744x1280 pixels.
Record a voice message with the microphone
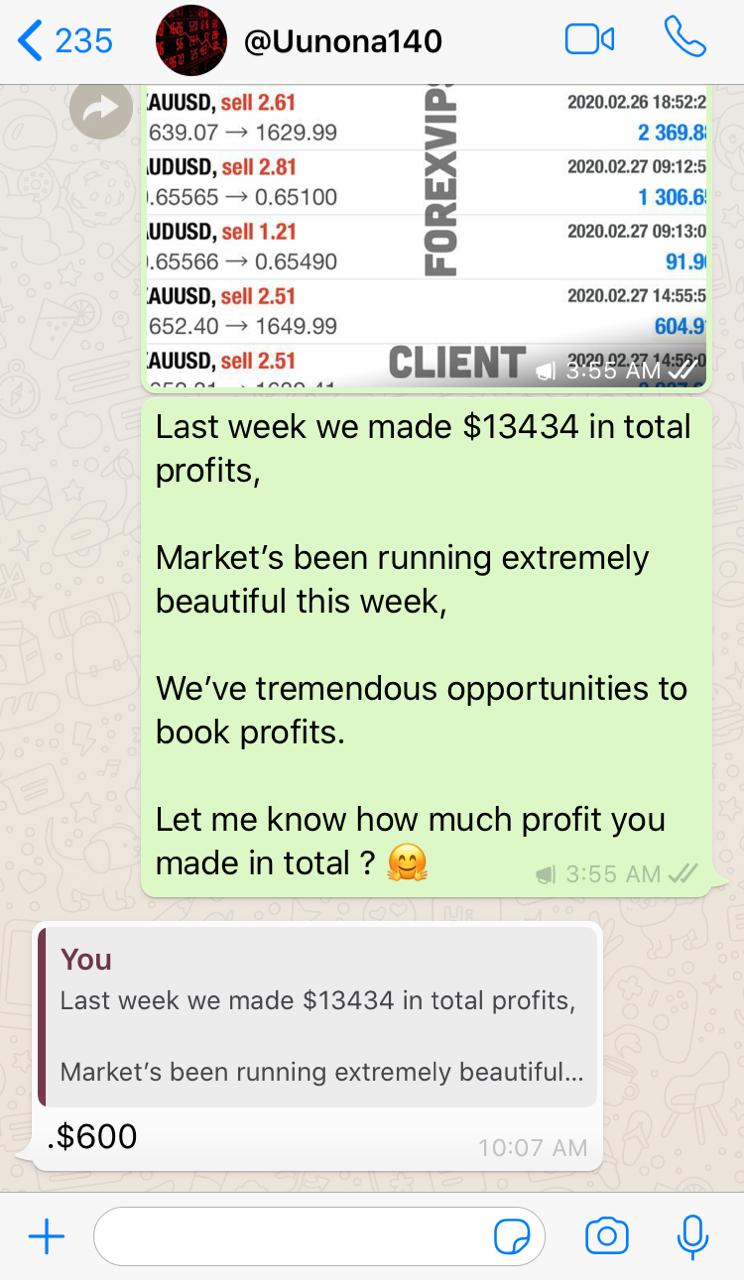coord(692,1237)
